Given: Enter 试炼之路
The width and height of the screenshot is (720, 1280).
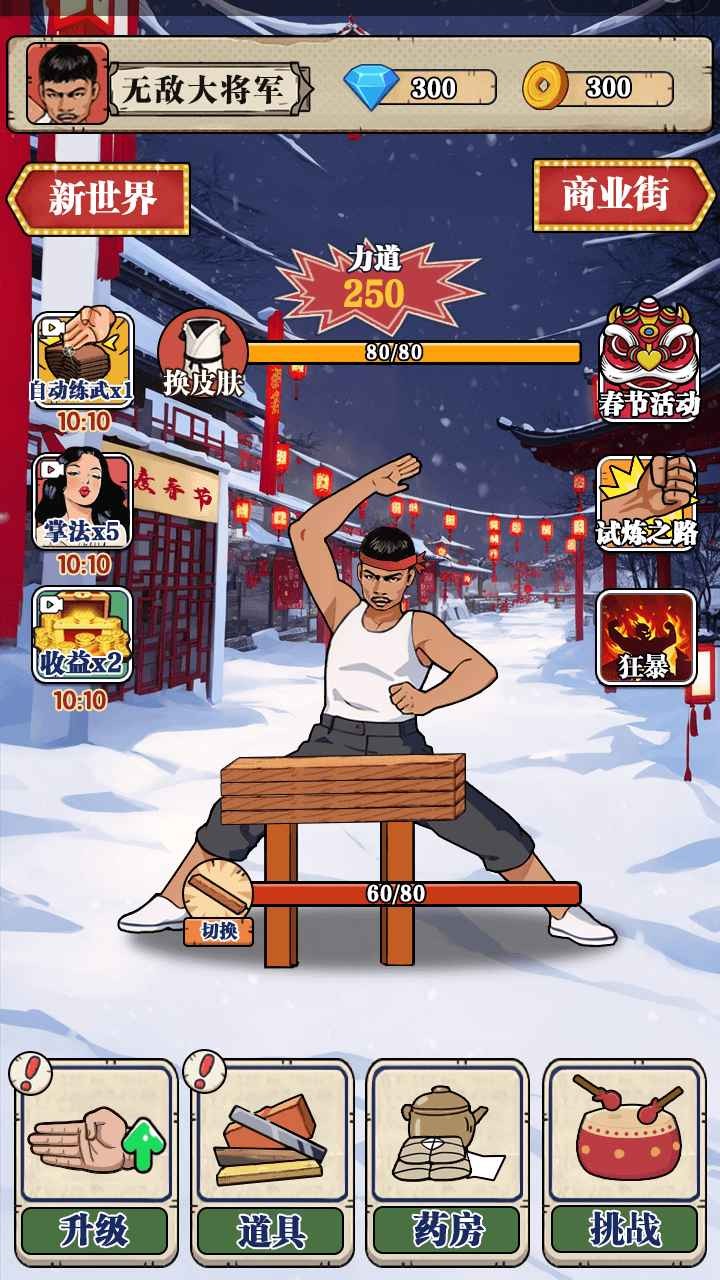Looking at the screenshot, I should pyautogui.click(x=647, y=503).
